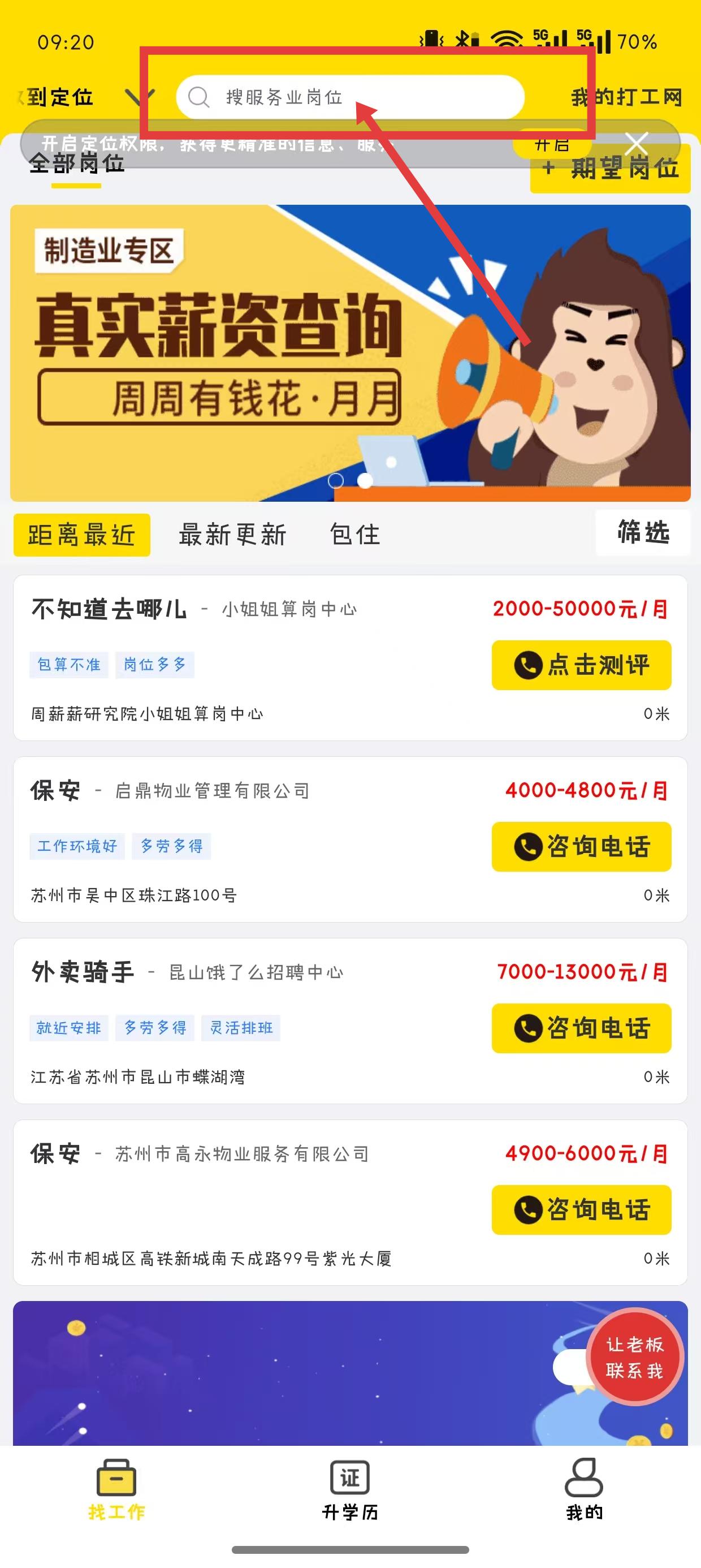Open 我的打工网 link
Viewport: 701px width, 1568px height.
tap(626, 97)
